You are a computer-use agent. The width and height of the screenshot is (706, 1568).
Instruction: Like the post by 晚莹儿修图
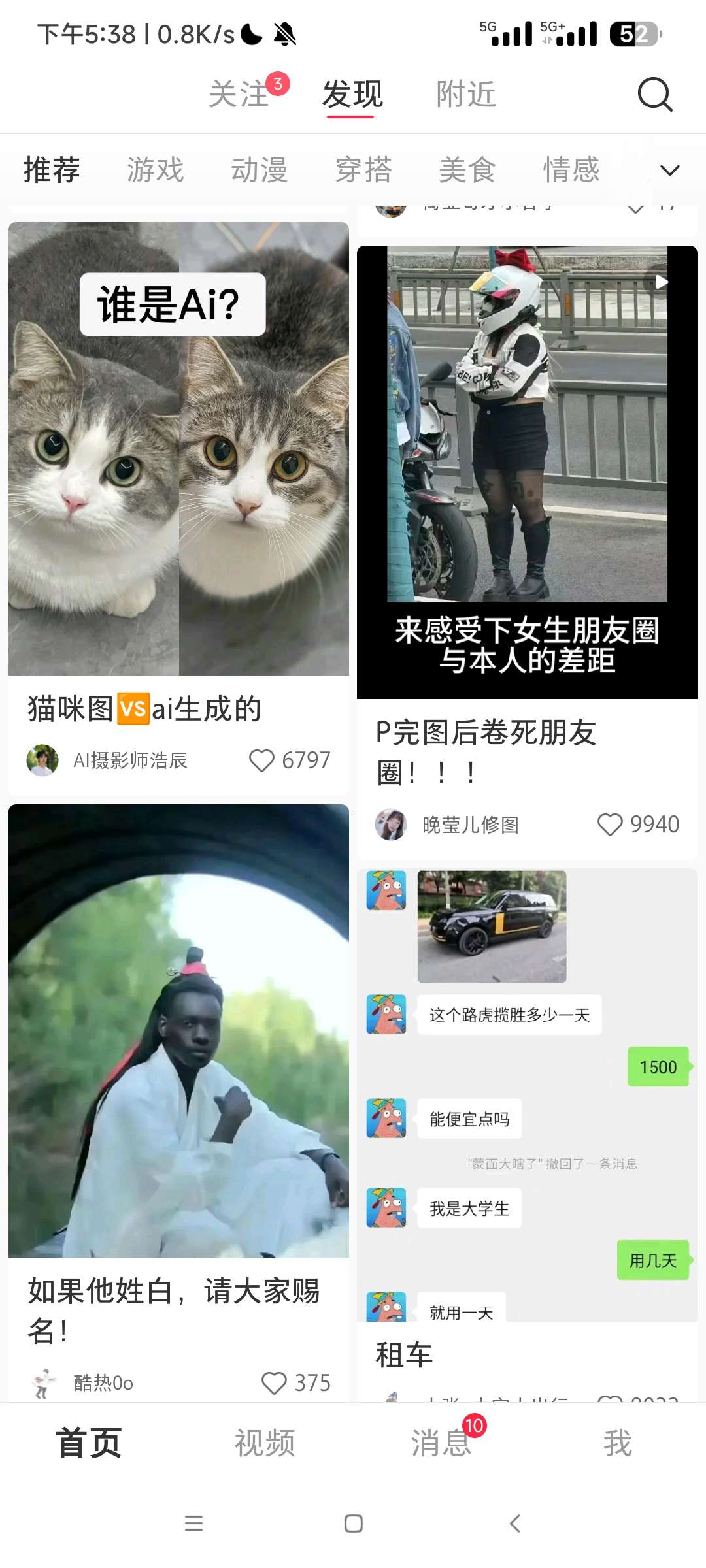[611, 825]
